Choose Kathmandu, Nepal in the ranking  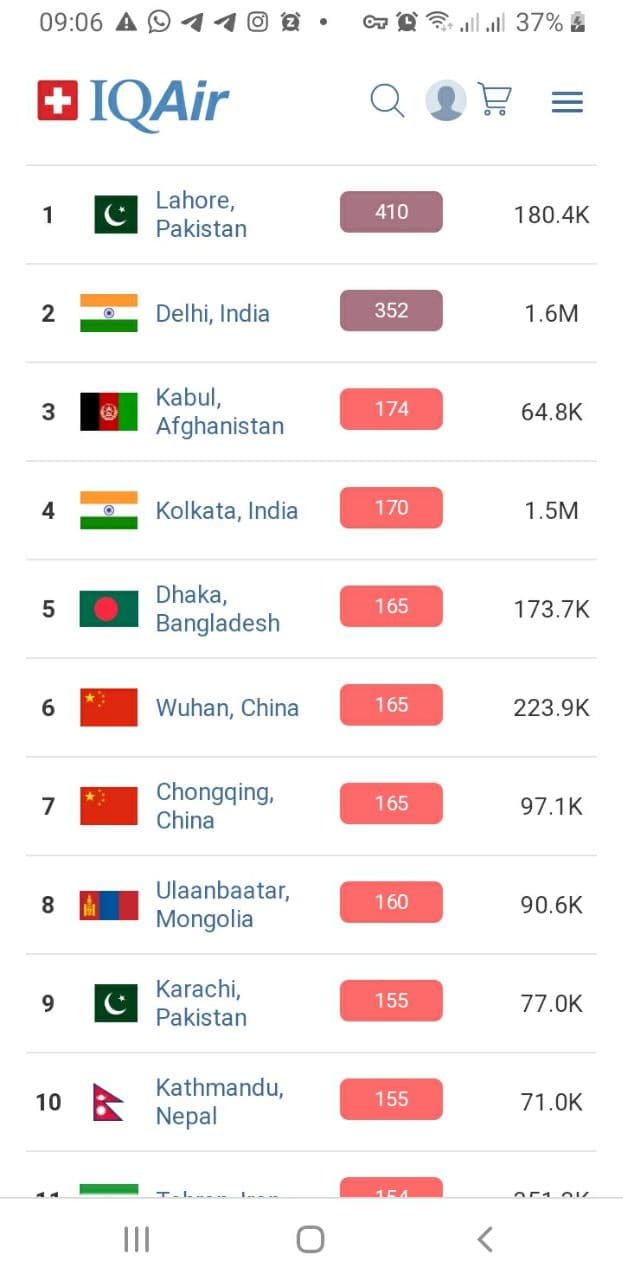point(219,1102)
